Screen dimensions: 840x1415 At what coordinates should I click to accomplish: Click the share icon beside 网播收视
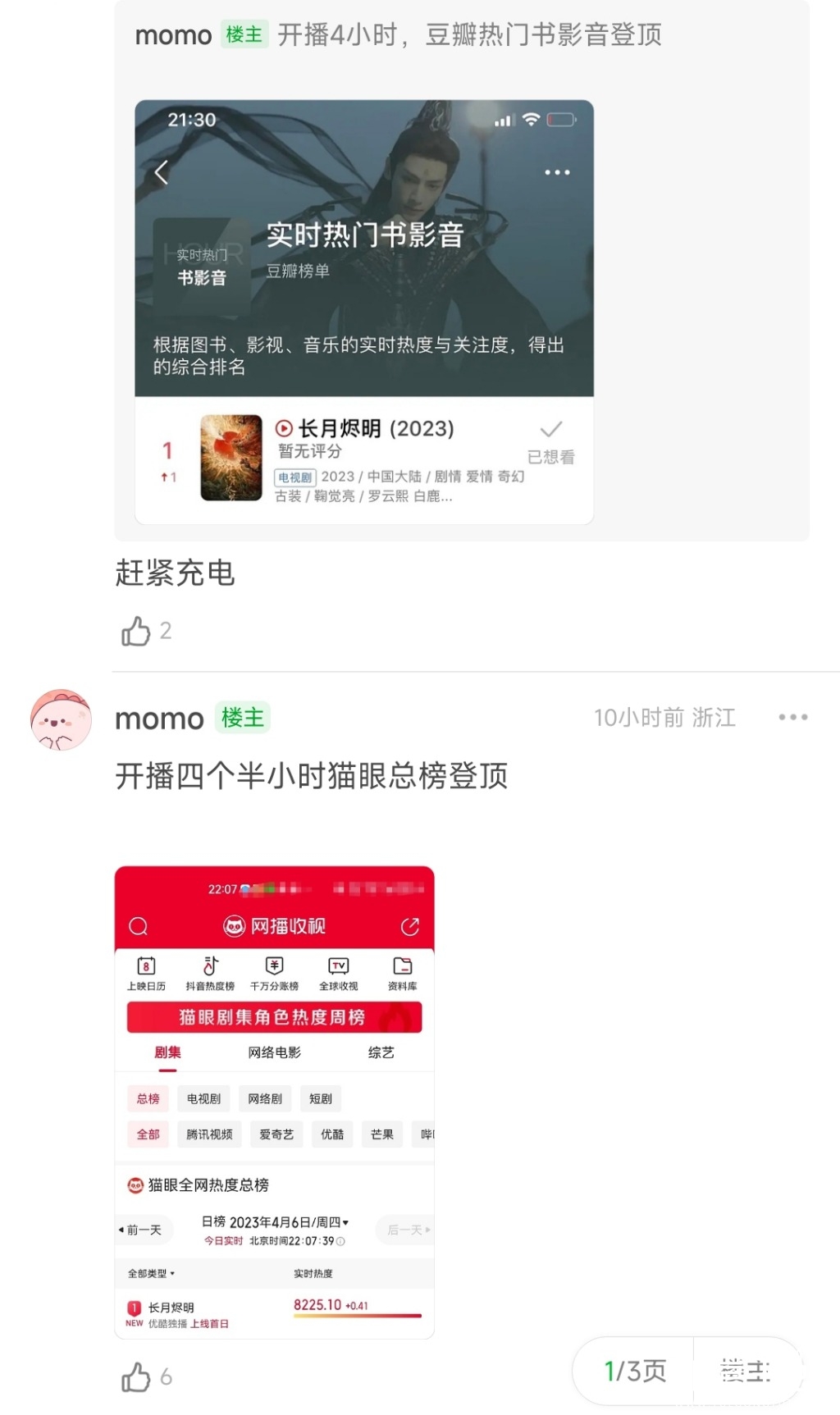pos(409,925)
